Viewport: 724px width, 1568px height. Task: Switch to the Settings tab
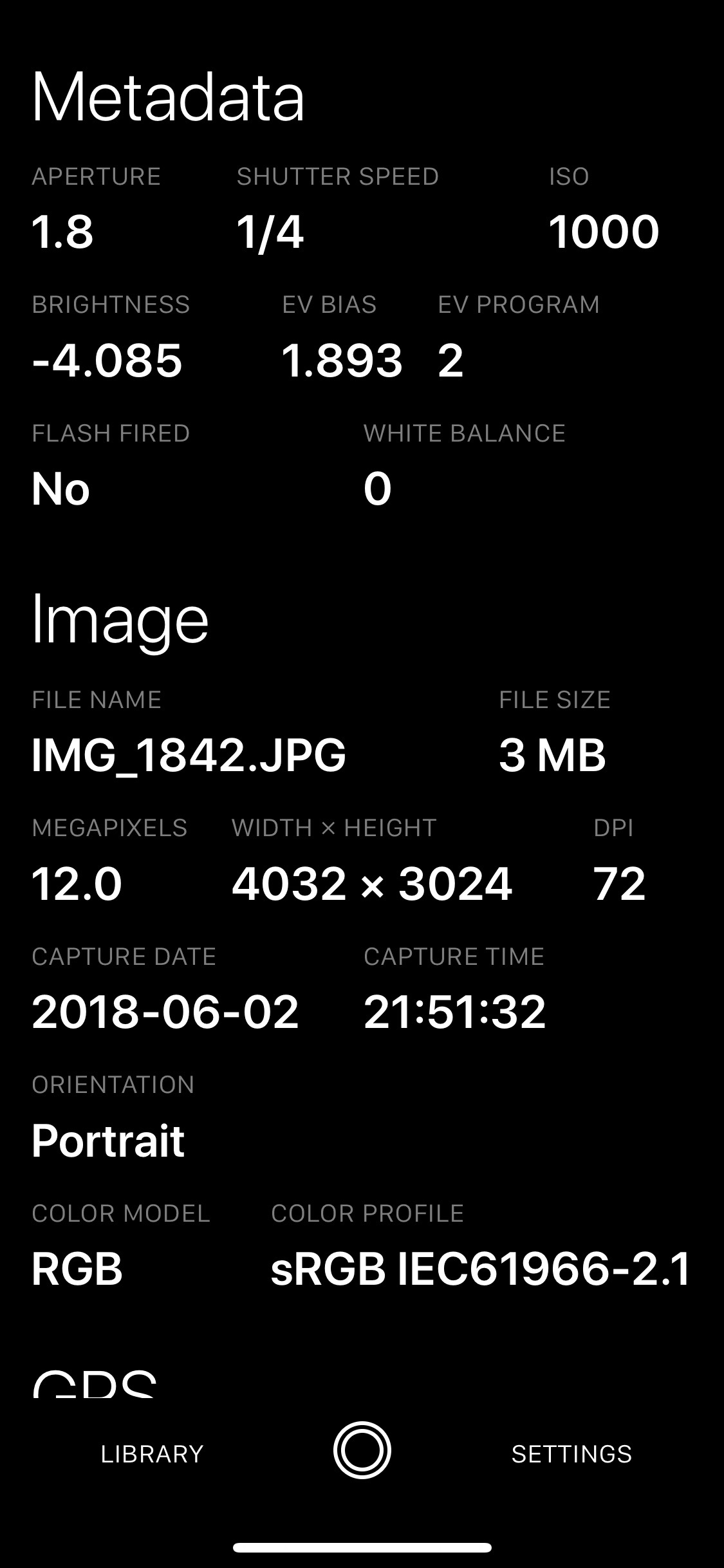click(x=571, y=1454)
